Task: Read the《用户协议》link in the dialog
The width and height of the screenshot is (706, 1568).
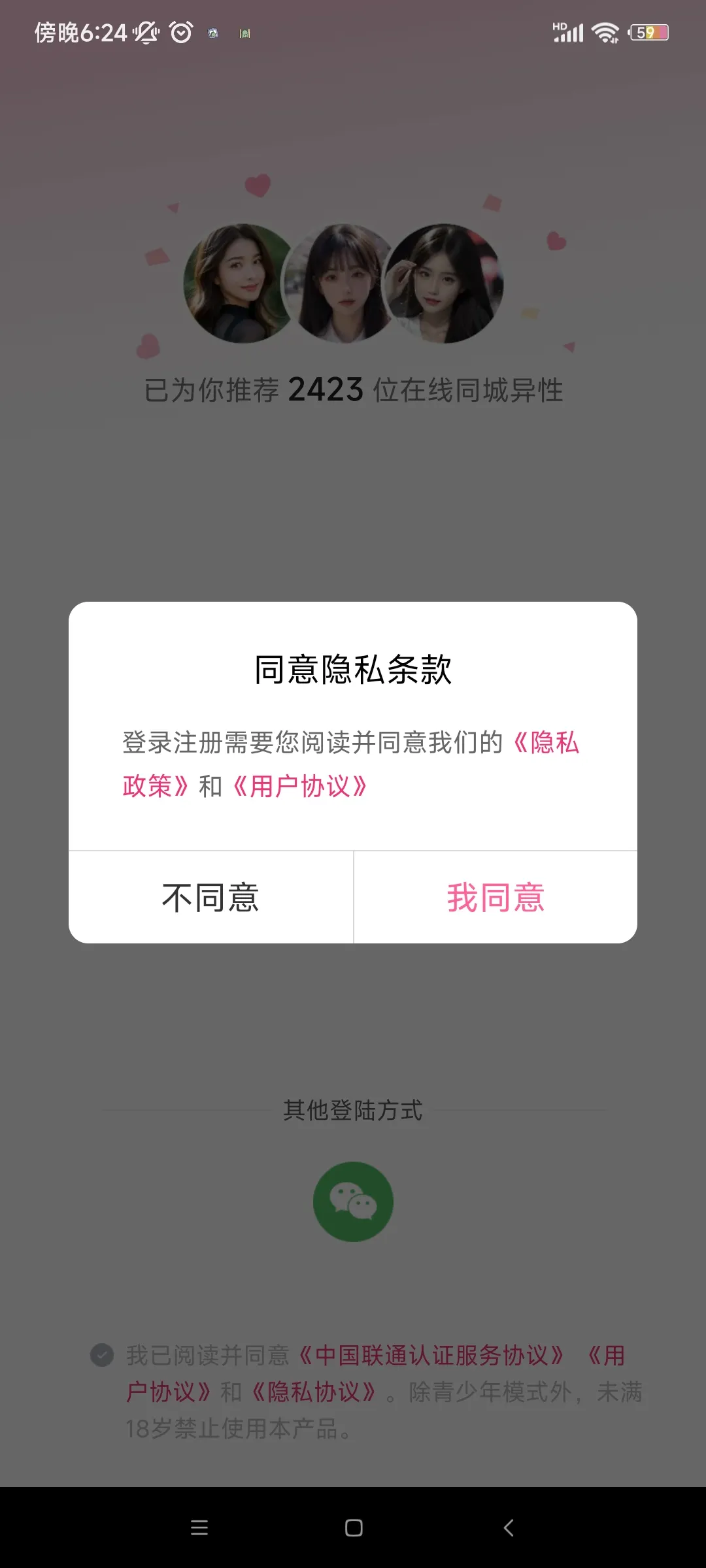Action: pos(300,786)
